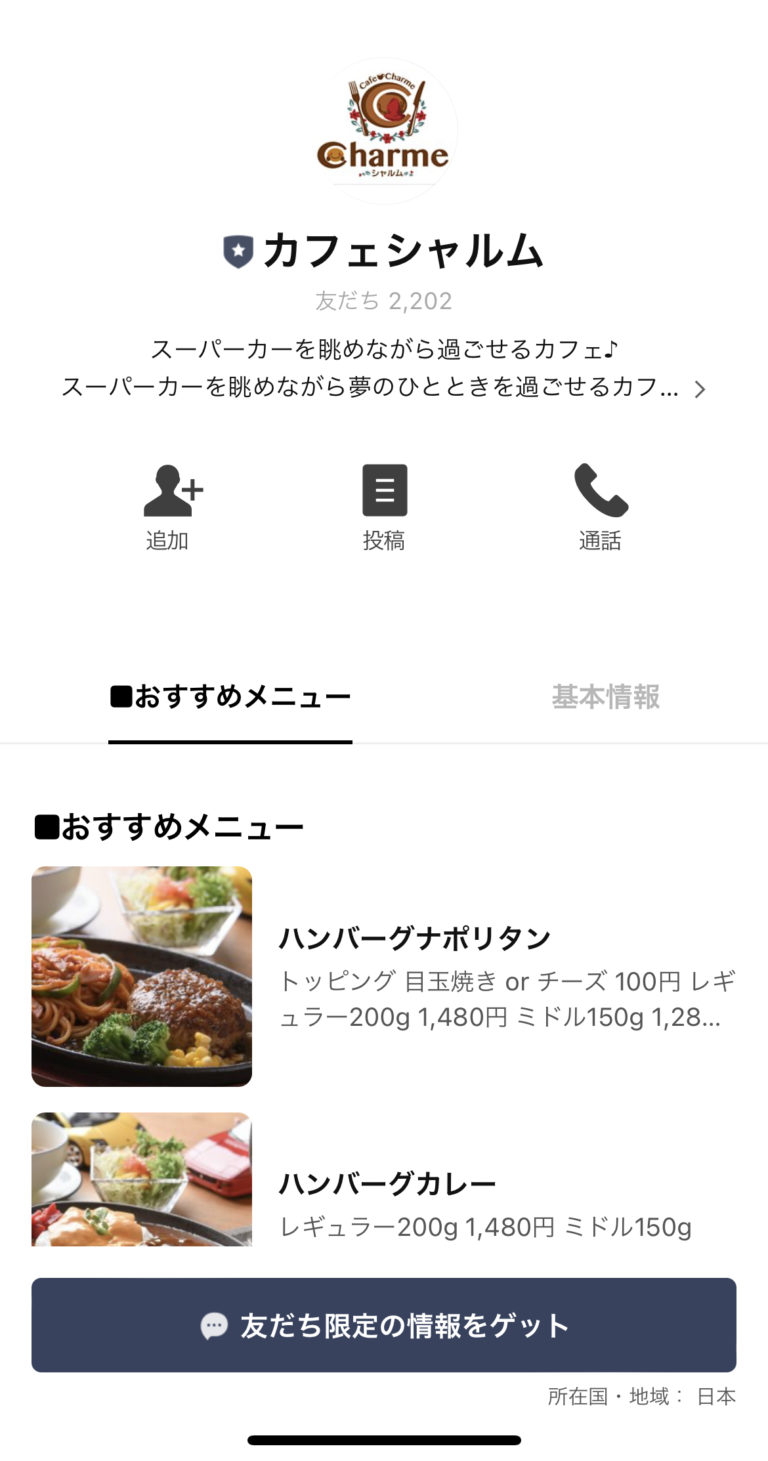The width and height of the screenshot is (768, 1461).
Task: Open the 投稿 posts icon
Action: pyautogui.click(x=384, y=505)
